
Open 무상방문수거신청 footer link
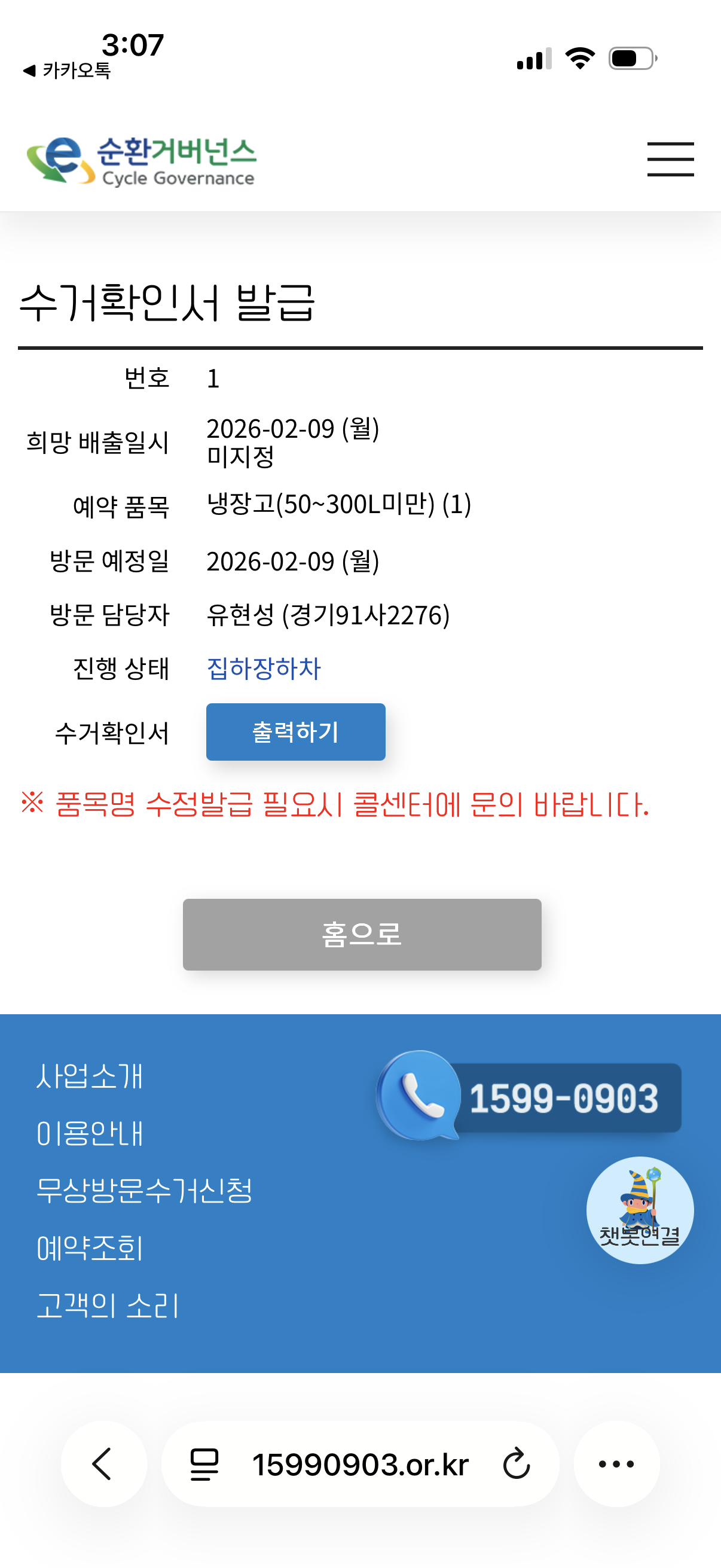click(144, 1191)
